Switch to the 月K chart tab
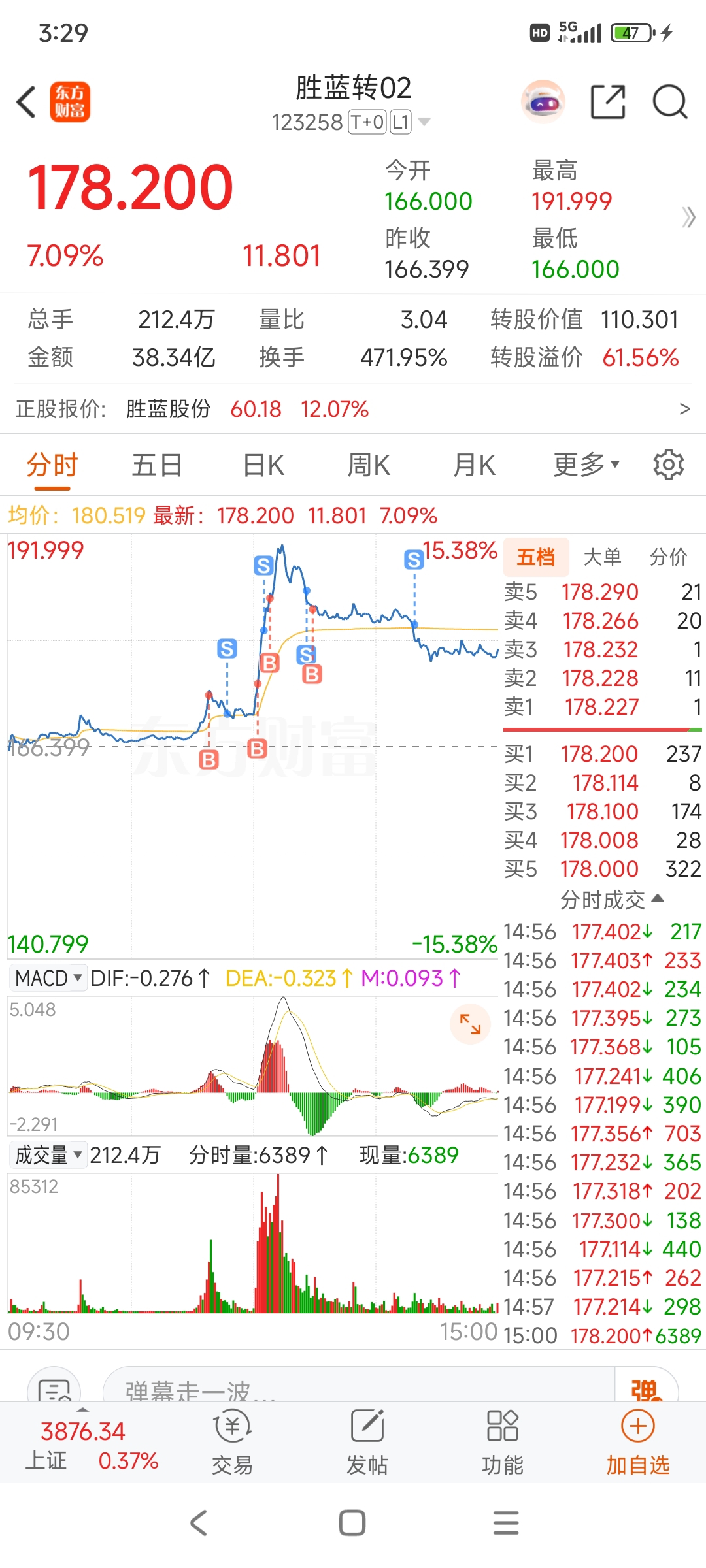The height and width of the screenshot is (1568, 706). 475,466
